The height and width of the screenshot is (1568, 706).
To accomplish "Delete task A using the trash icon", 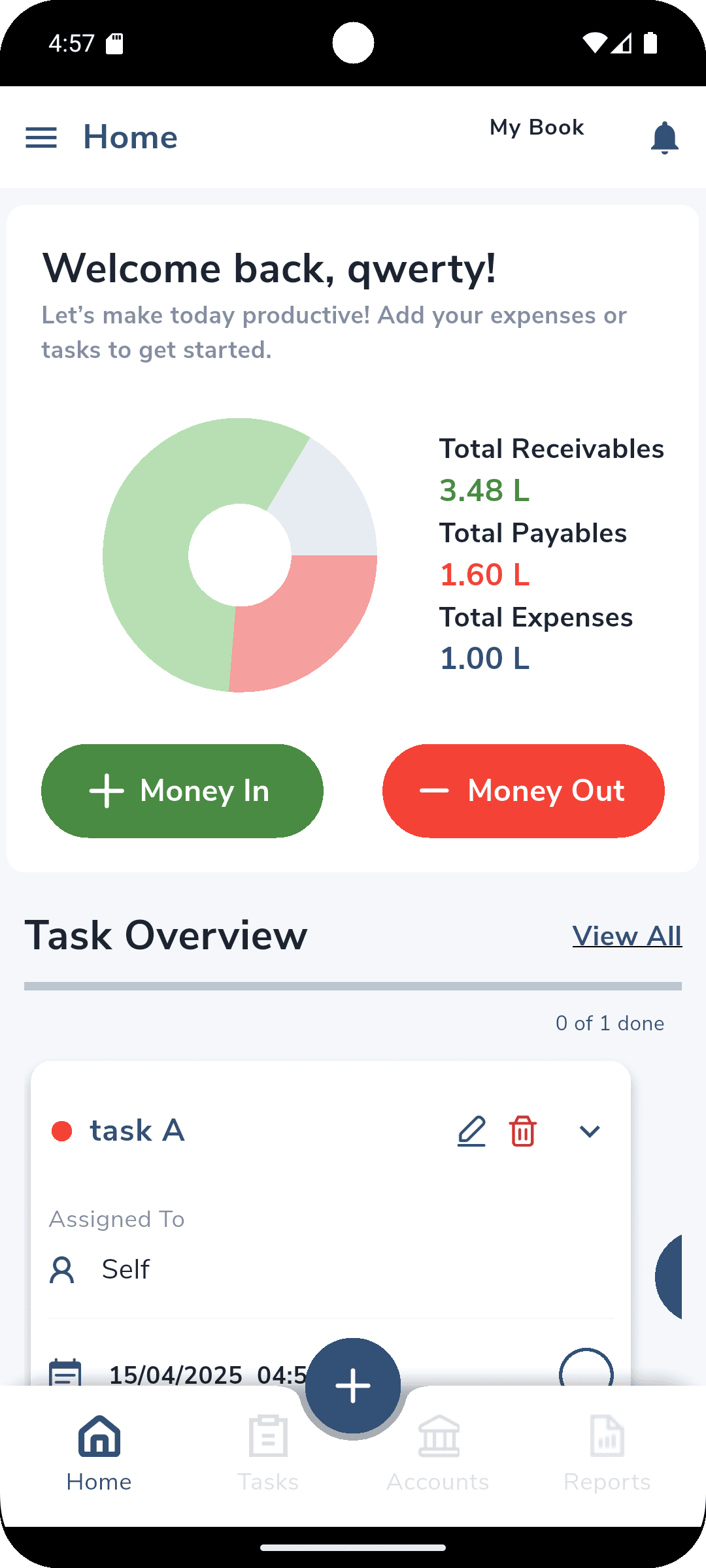I will [x=523, y=1131].
